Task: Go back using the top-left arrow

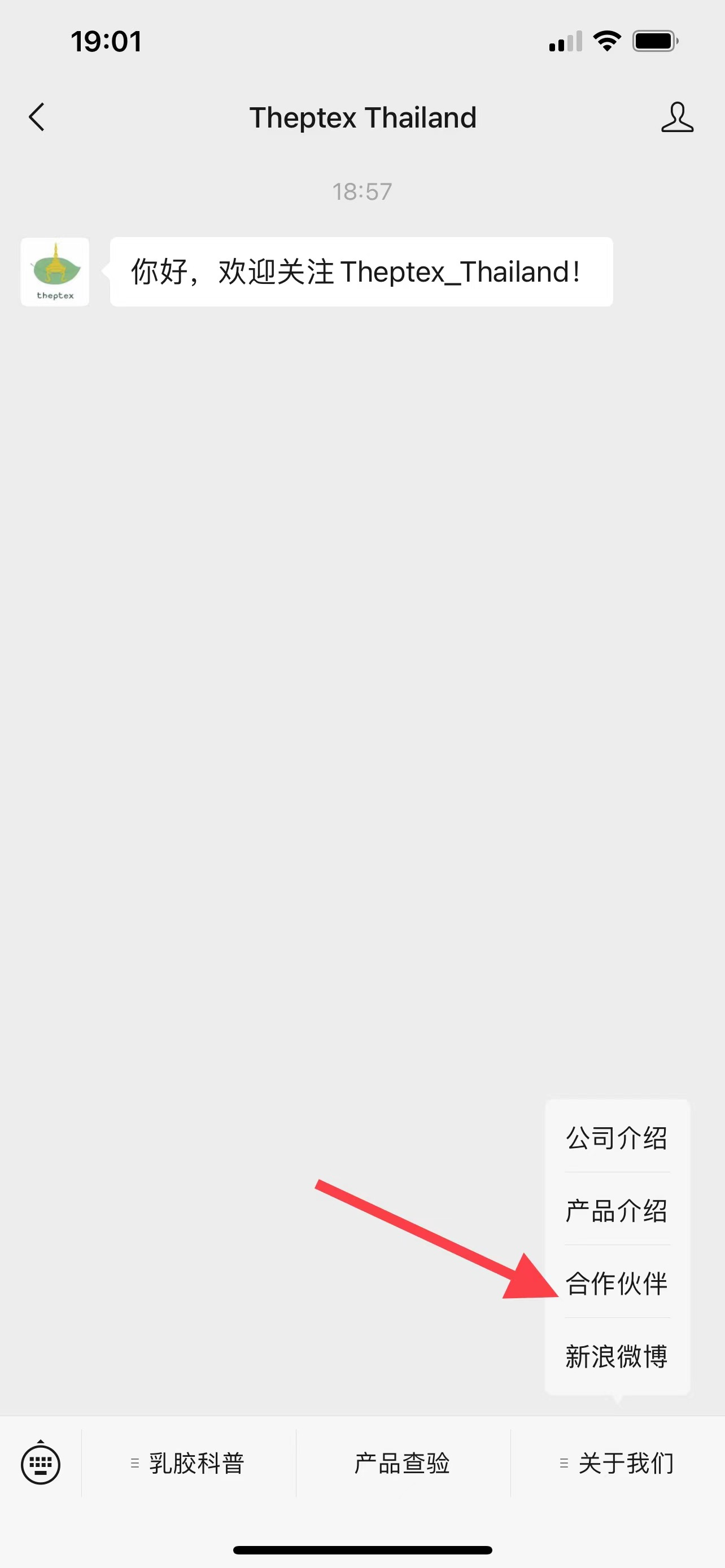Action: click(37, 117)
